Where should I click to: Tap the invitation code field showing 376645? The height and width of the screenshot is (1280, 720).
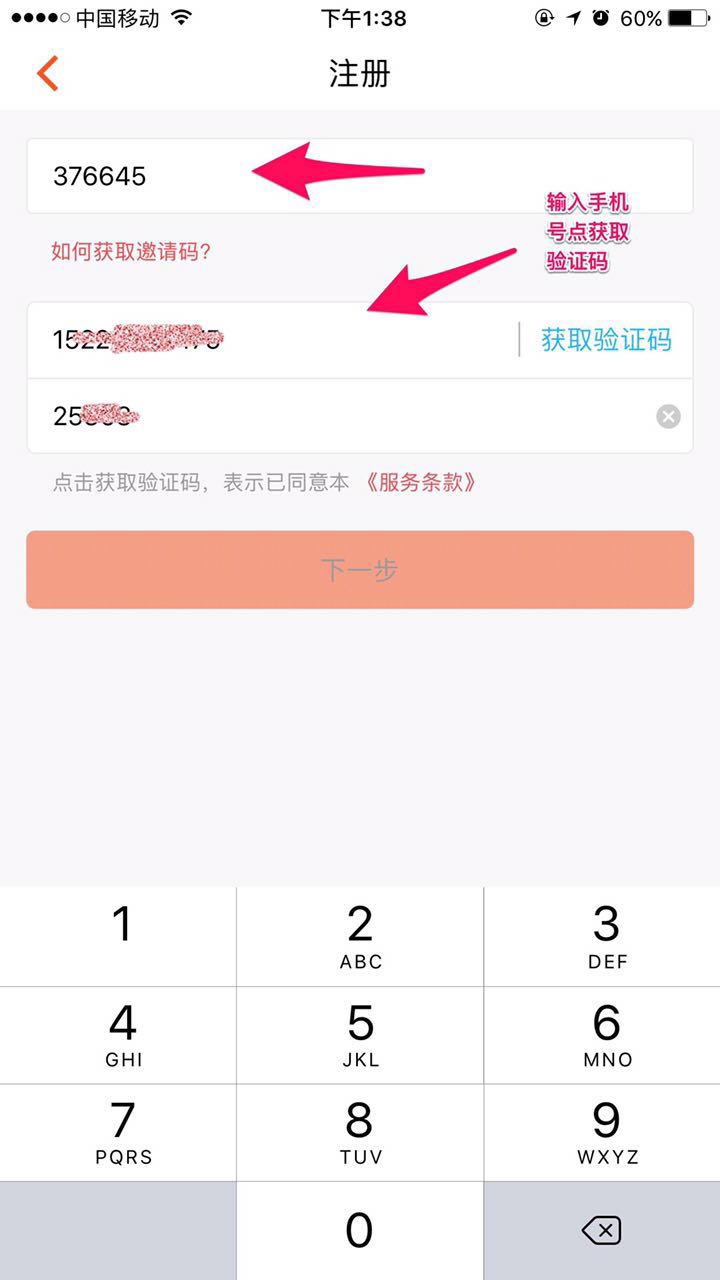tap(360, 176)
